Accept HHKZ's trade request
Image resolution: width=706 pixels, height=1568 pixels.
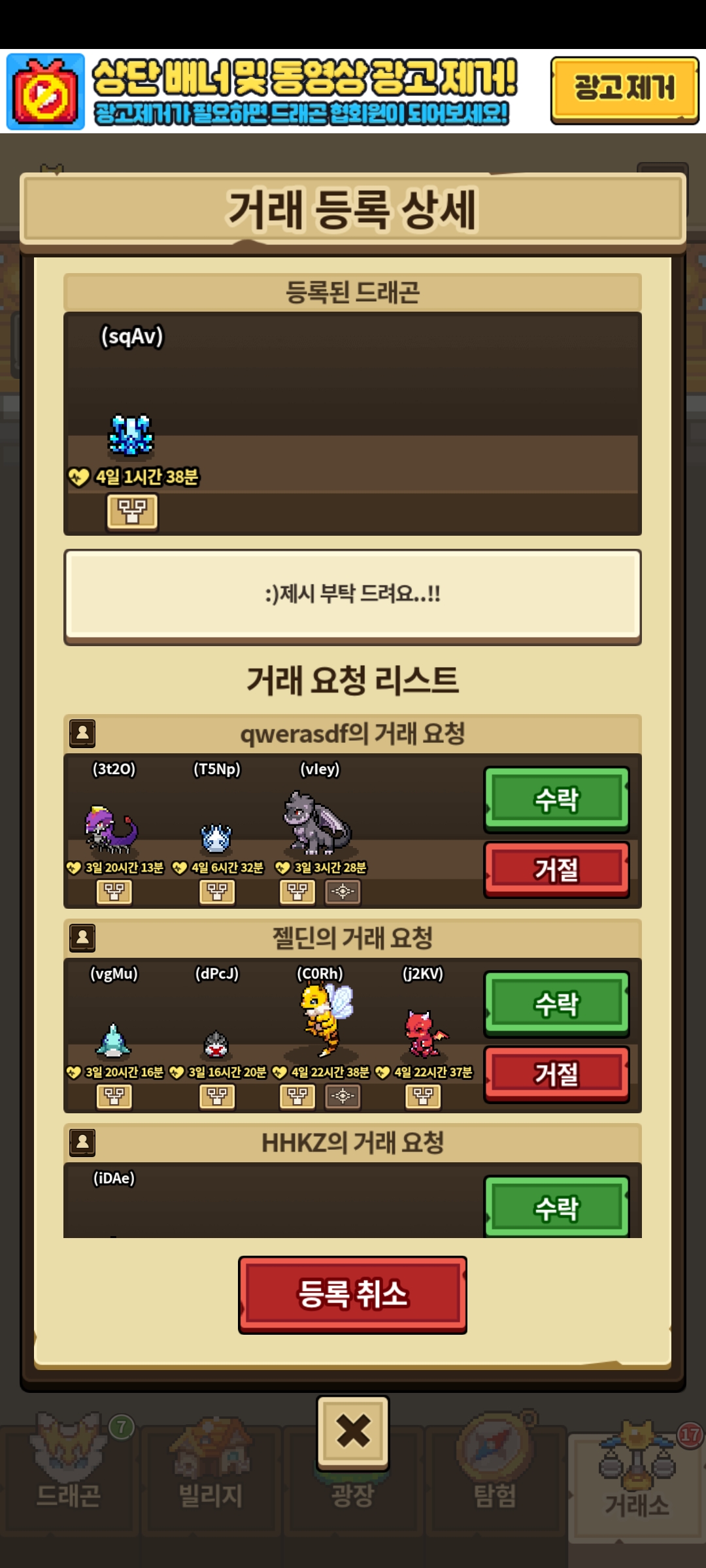(x=556, y=1206)
